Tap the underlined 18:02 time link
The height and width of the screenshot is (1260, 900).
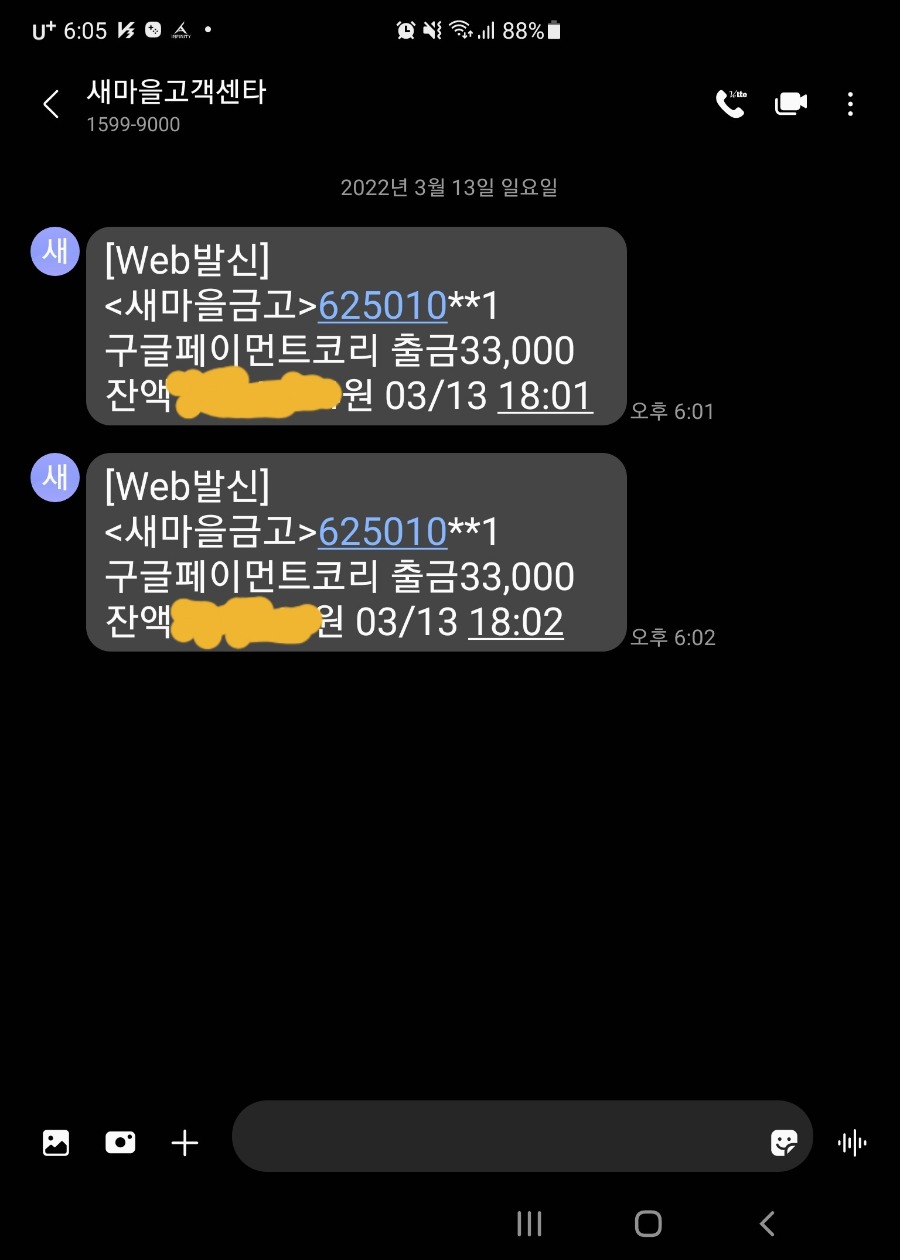point(516,624)
